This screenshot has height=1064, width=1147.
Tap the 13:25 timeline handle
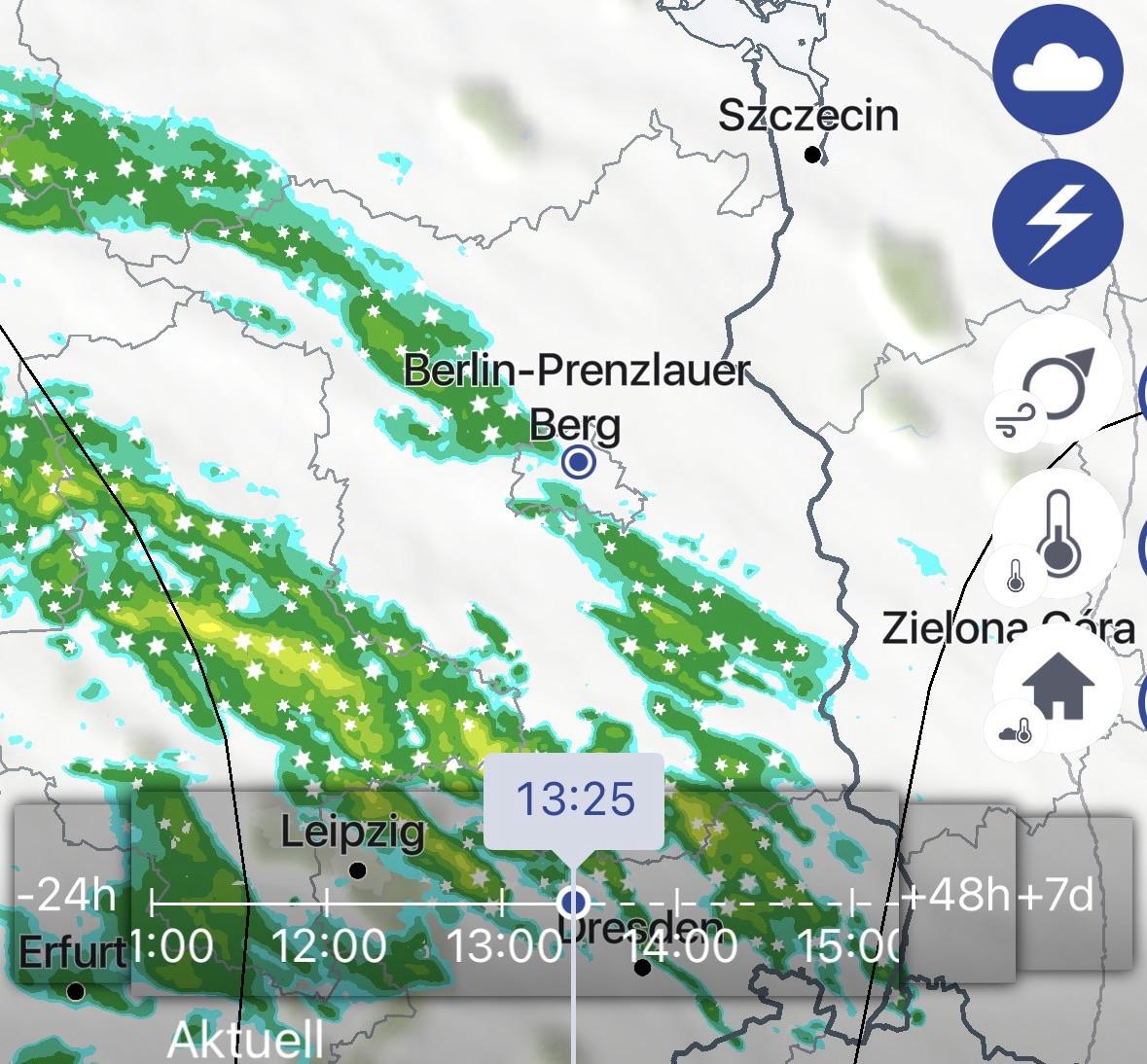pos(574,902)
